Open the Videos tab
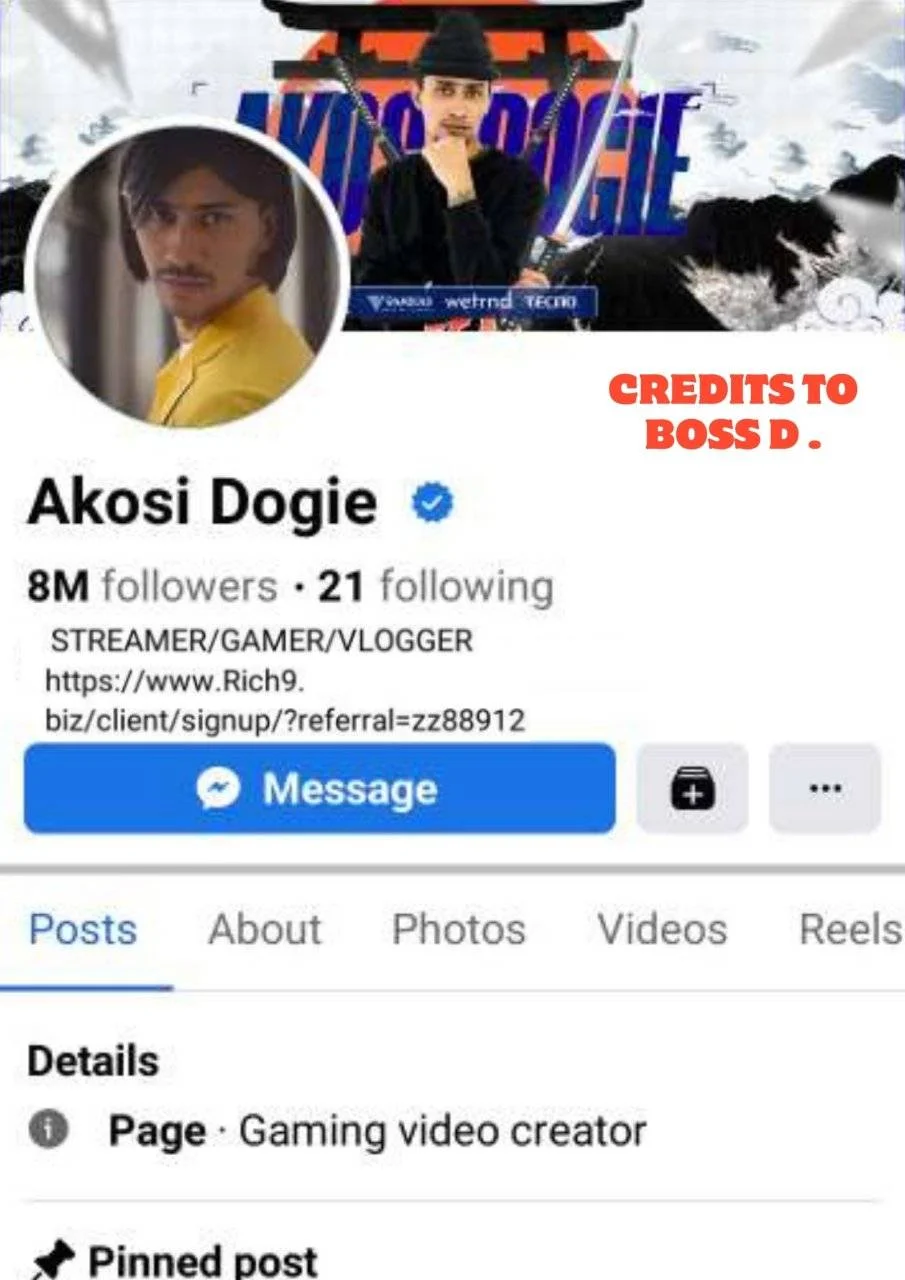This screenshot has height=1280, width=905. click(662, 930)
